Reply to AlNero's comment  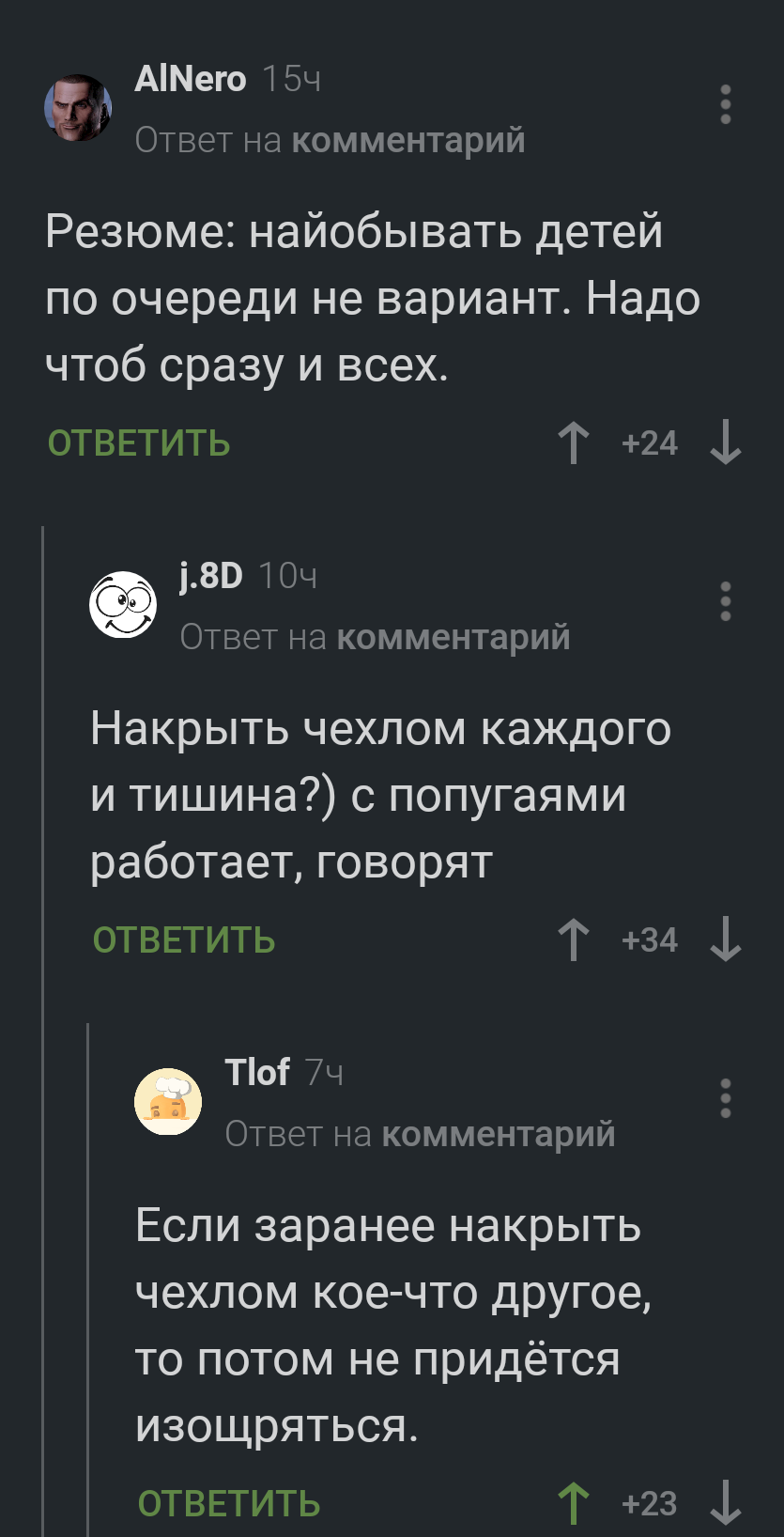coord(139,443)
